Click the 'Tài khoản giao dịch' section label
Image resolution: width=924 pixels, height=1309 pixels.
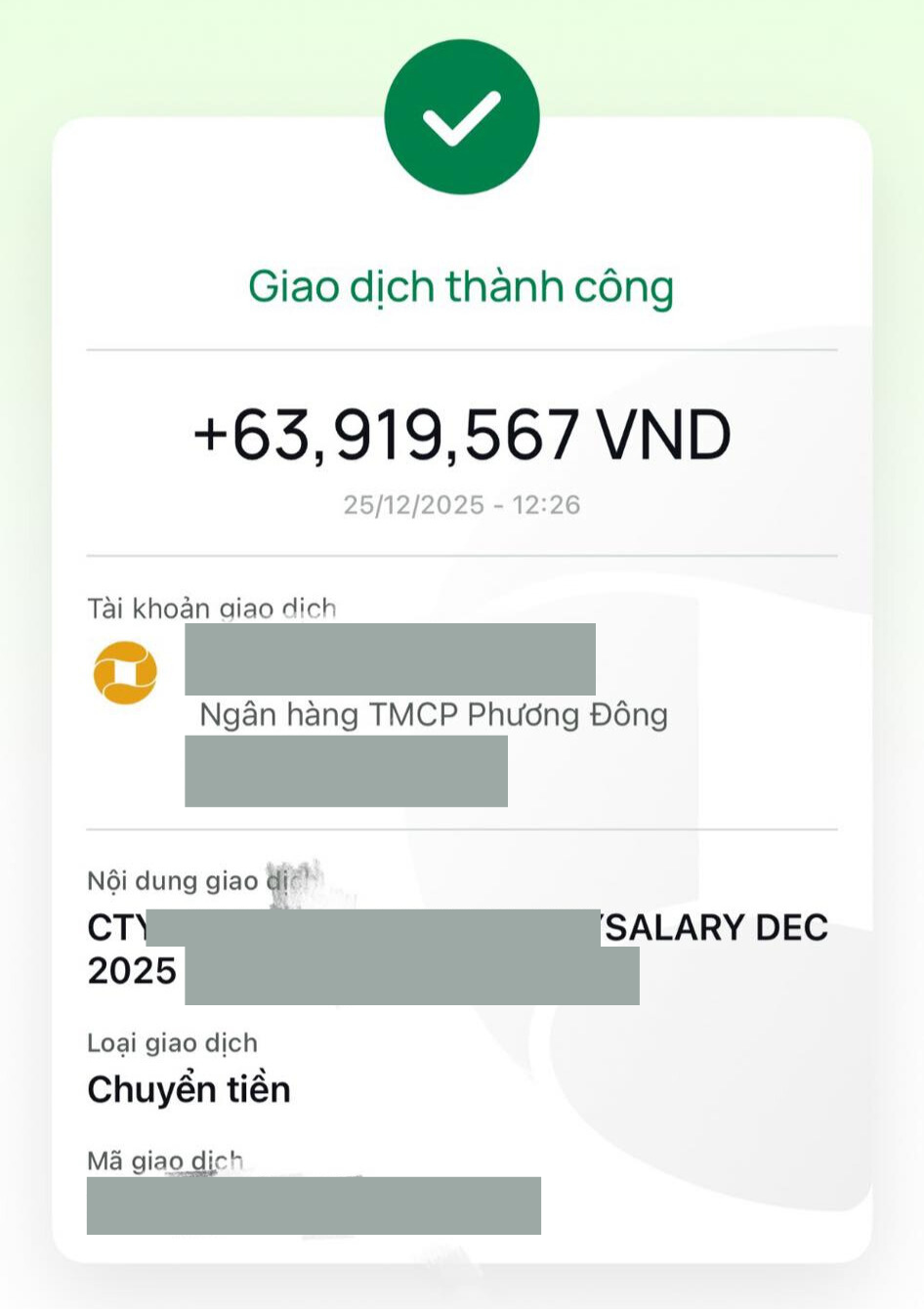[211, 608]
